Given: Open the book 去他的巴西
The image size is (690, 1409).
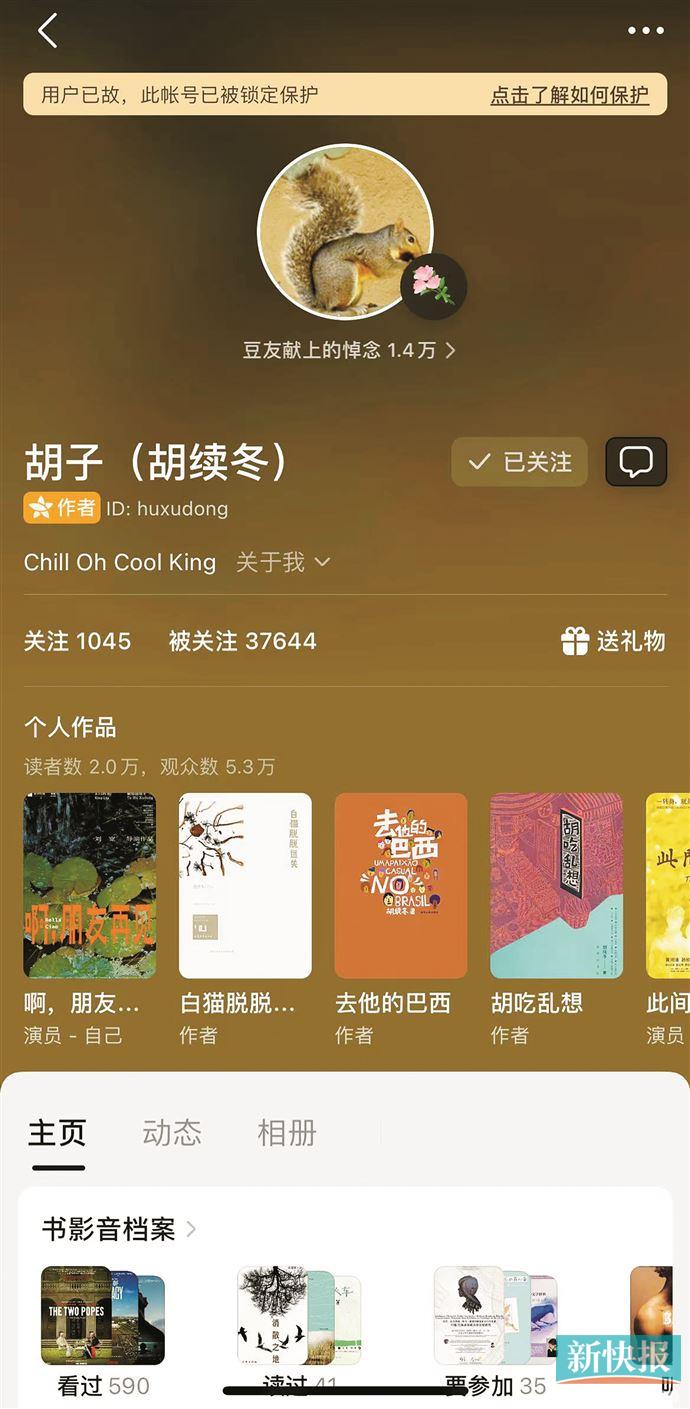Looking at the screenshot, I should (x=400, y=886).
